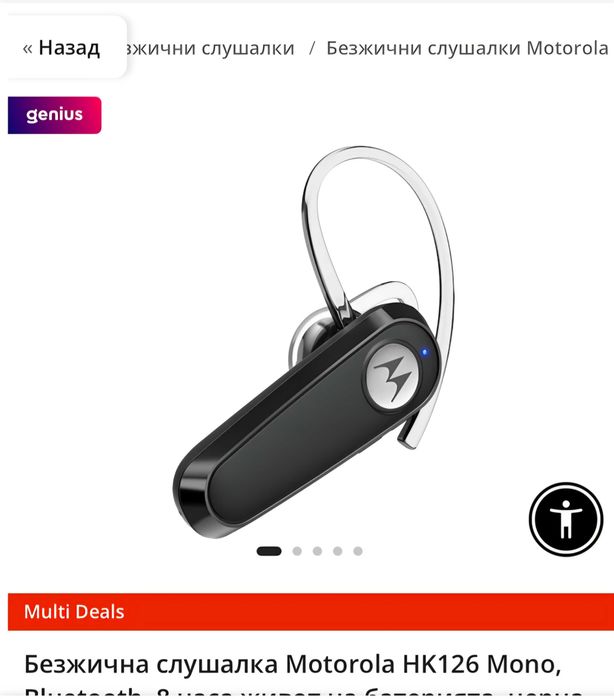Tap the genius badge
The image size is (614, 699).
54,115
